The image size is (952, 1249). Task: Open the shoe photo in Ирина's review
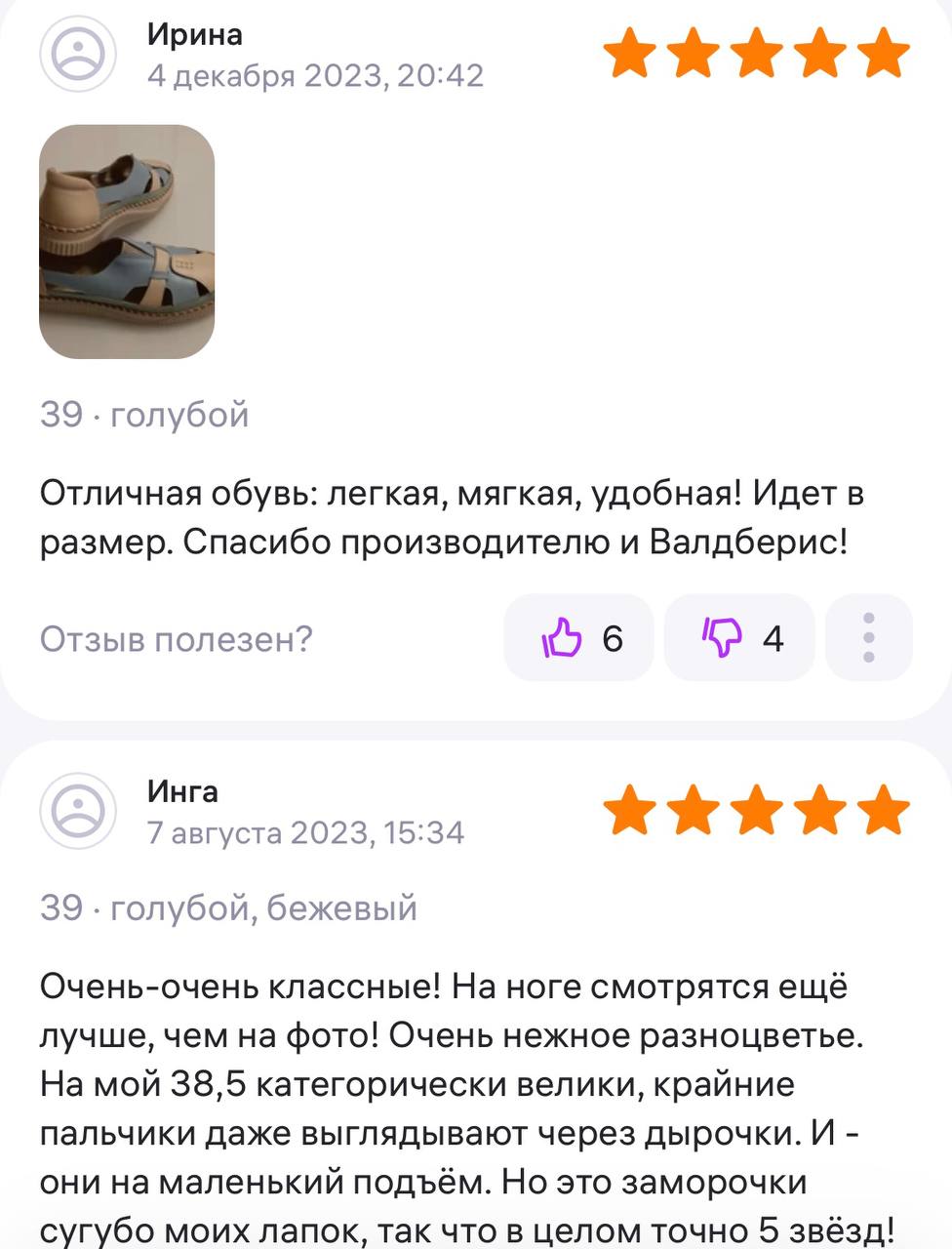(x=127, y=242)
